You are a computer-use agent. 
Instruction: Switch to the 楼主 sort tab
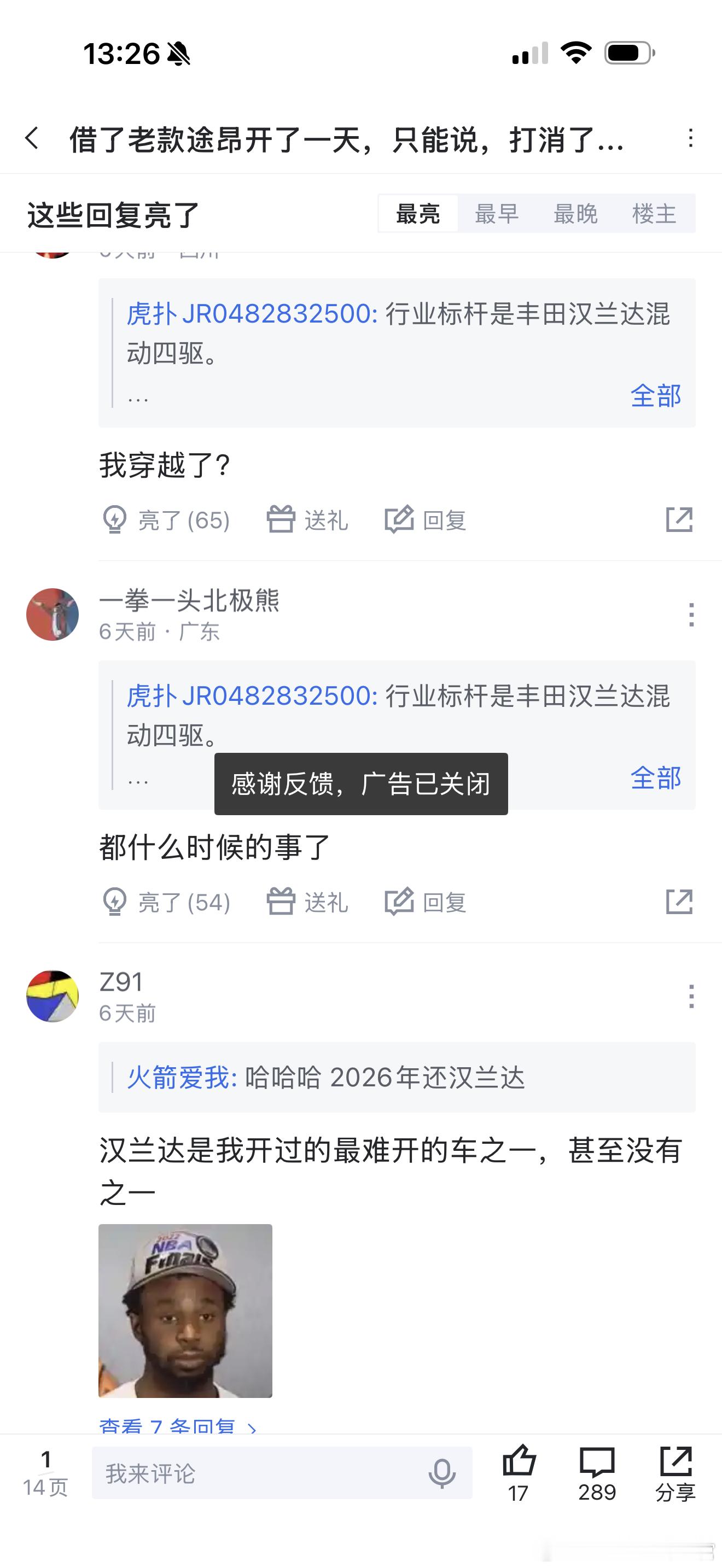coord(655,214)
